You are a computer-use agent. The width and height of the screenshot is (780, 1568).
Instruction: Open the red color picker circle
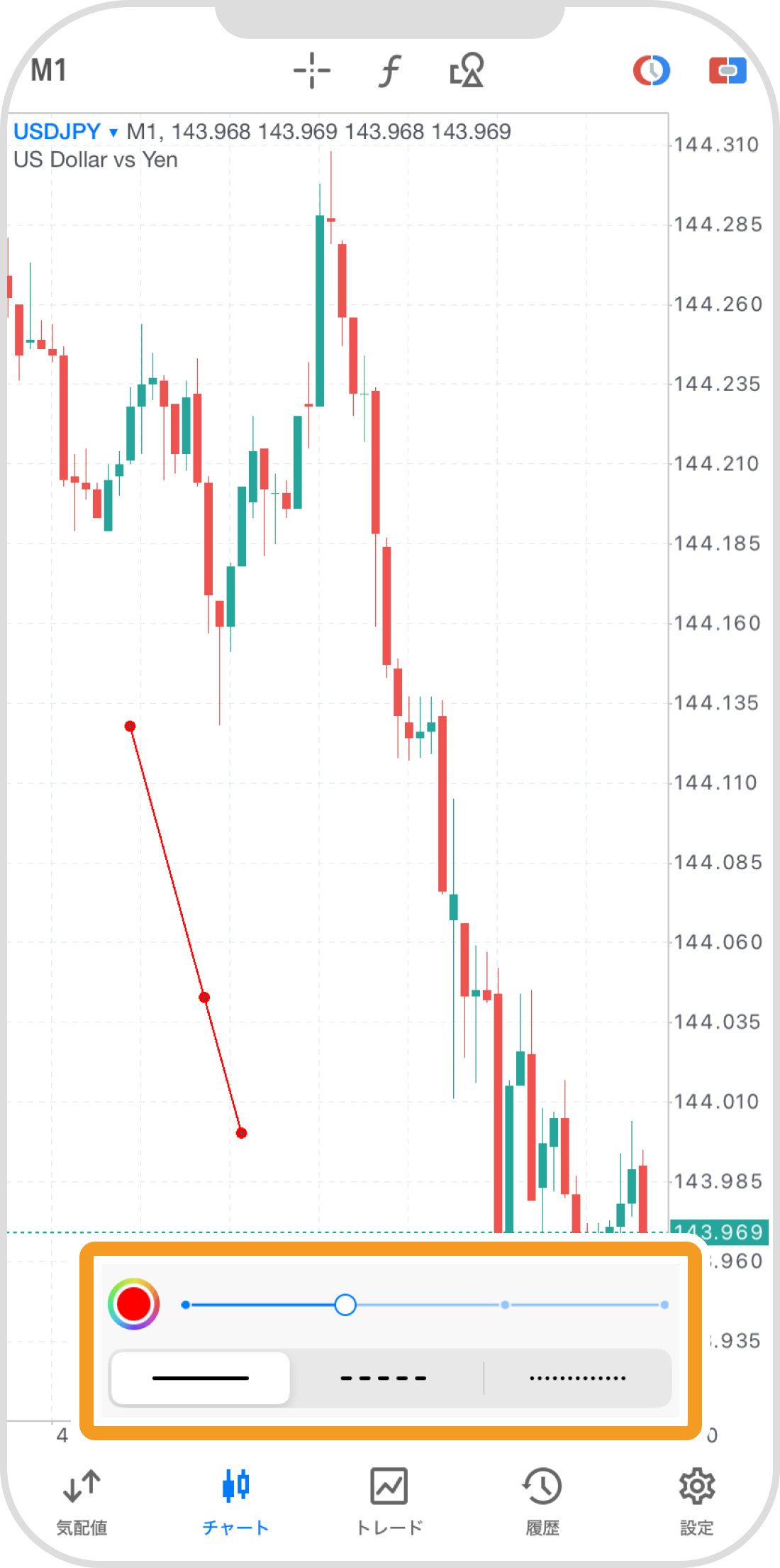click(x=133, y=1304)
